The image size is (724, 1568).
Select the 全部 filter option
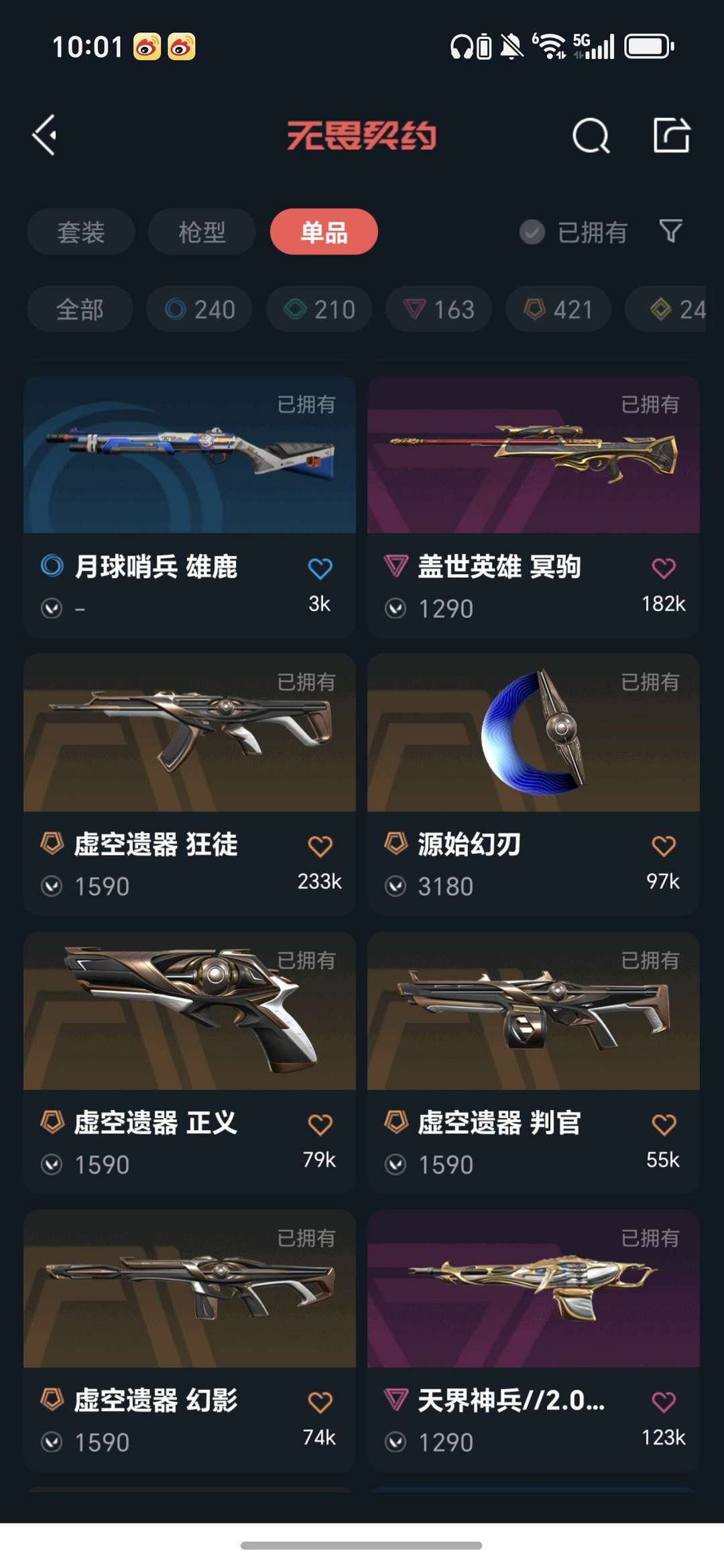tap(79, 309)
